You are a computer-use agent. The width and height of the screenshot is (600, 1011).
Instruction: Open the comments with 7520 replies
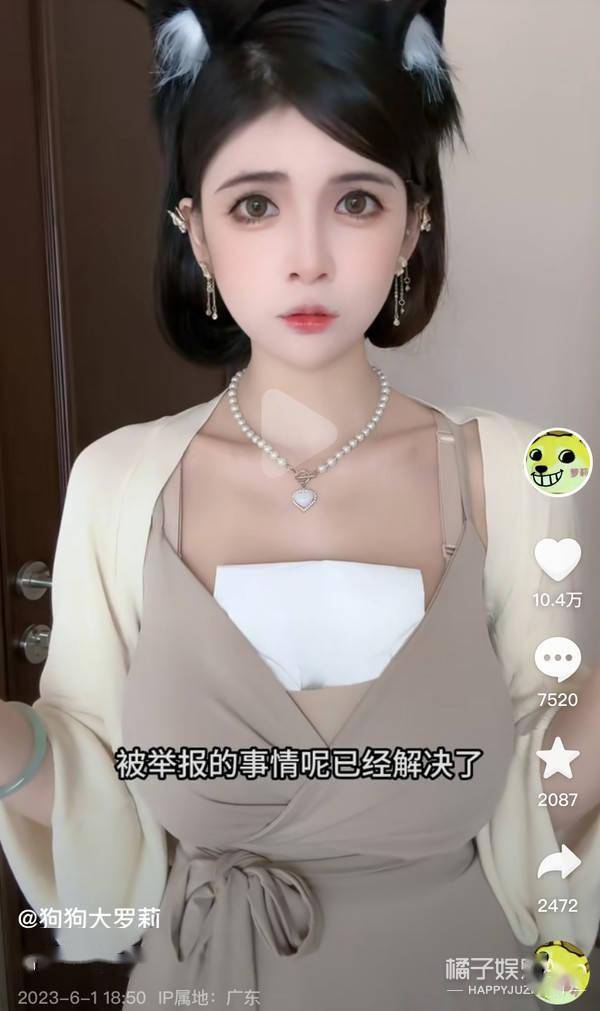(557, 661)
